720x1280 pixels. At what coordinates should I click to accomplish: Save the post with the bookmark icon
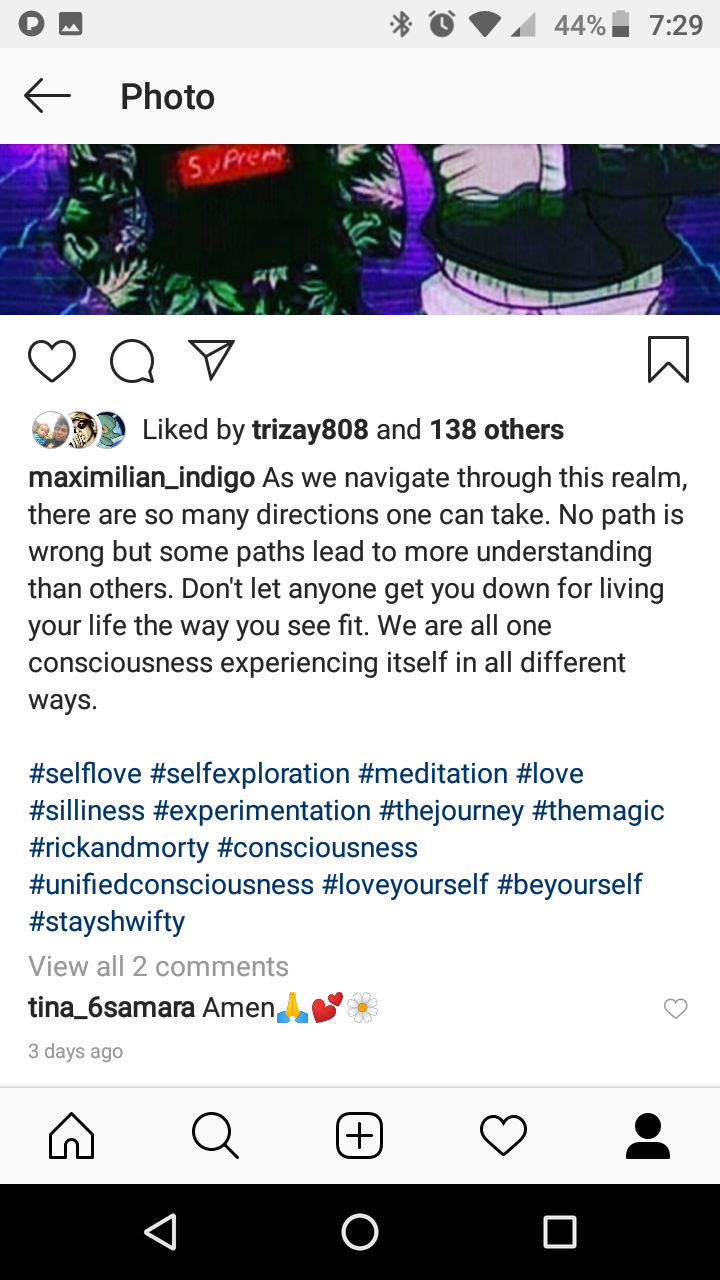(x=668, y=359)
